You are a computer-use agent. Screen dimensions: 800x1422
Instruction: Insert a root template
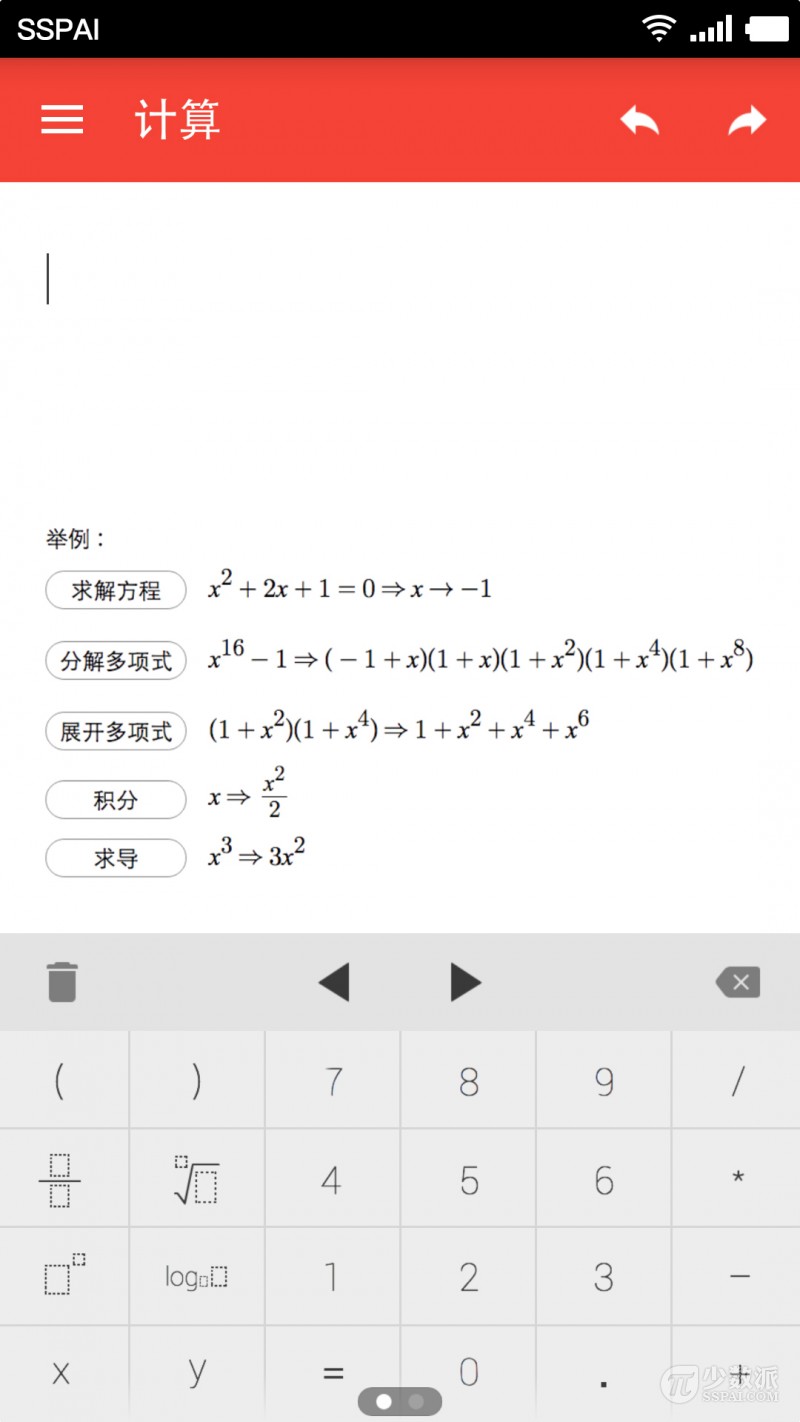(197, 1180)
